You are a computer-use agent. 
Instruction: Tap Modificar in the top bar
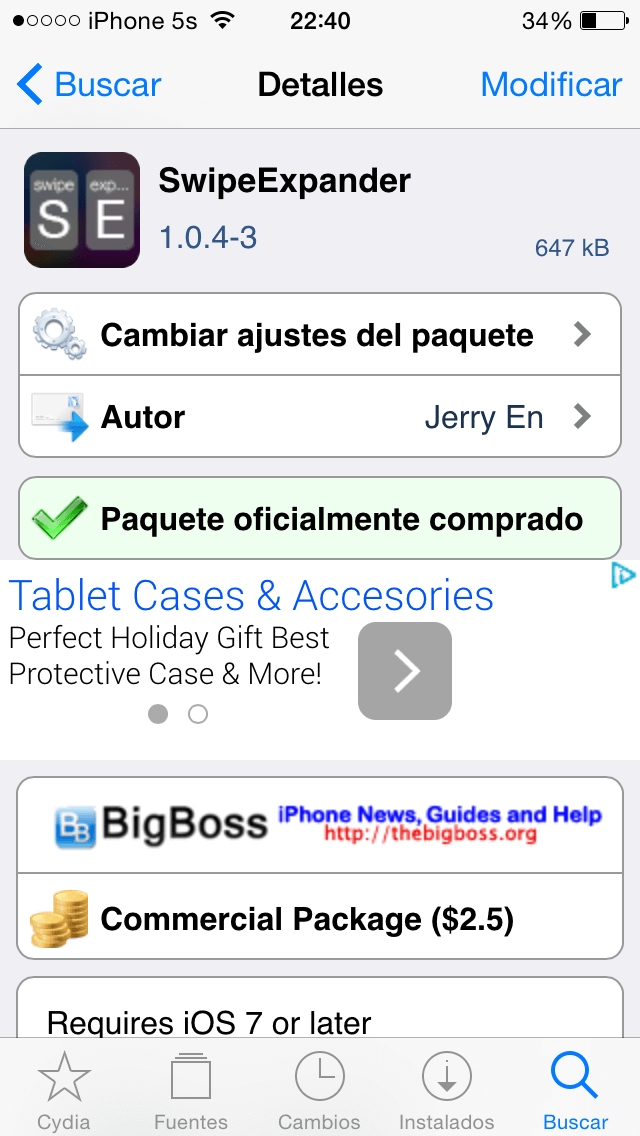tap(551, 85)
